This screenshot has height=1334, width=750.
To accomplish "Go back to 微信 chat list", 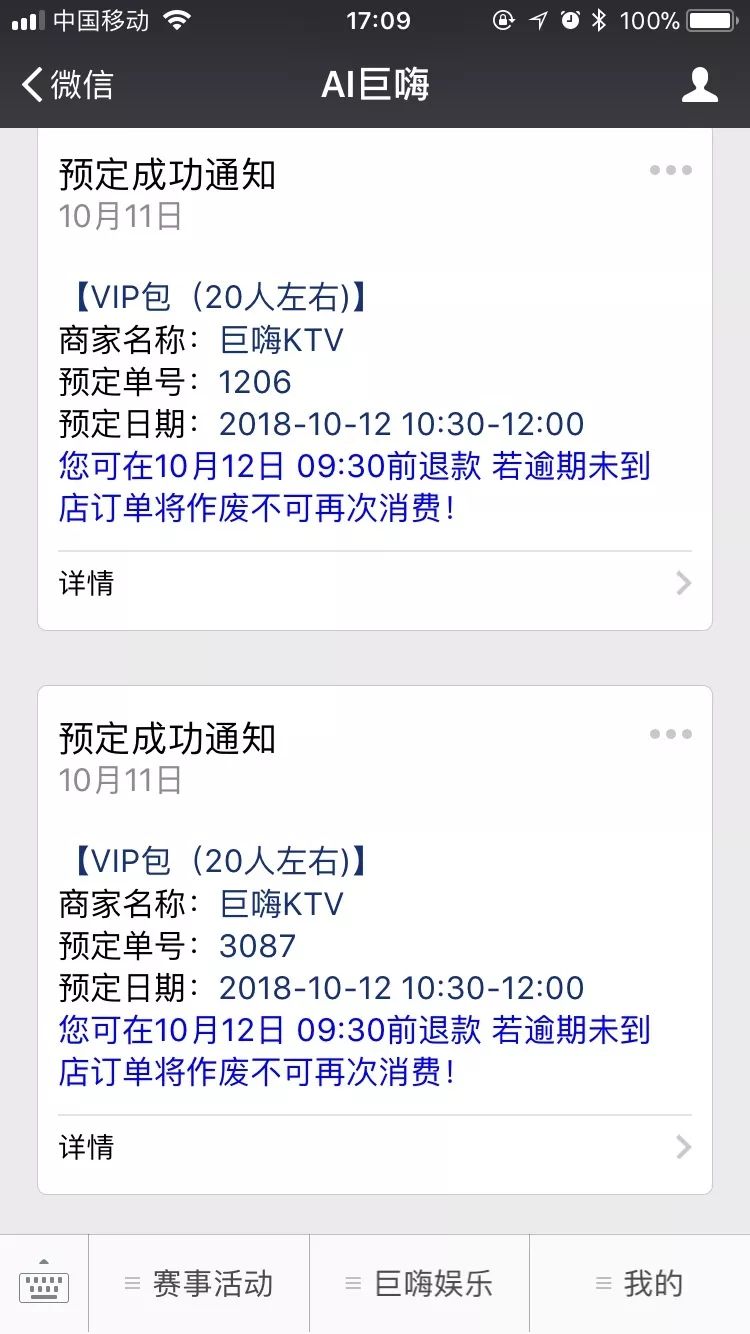I will click(x=68, y=85).
